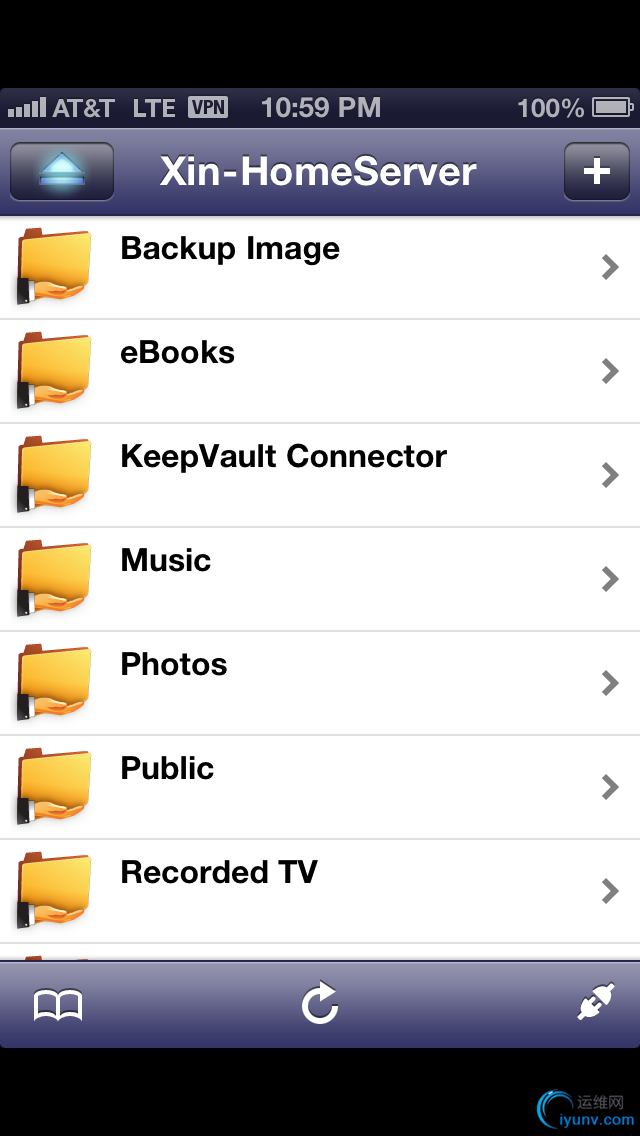Tap the connection plug icon

tap(596, 1004)
